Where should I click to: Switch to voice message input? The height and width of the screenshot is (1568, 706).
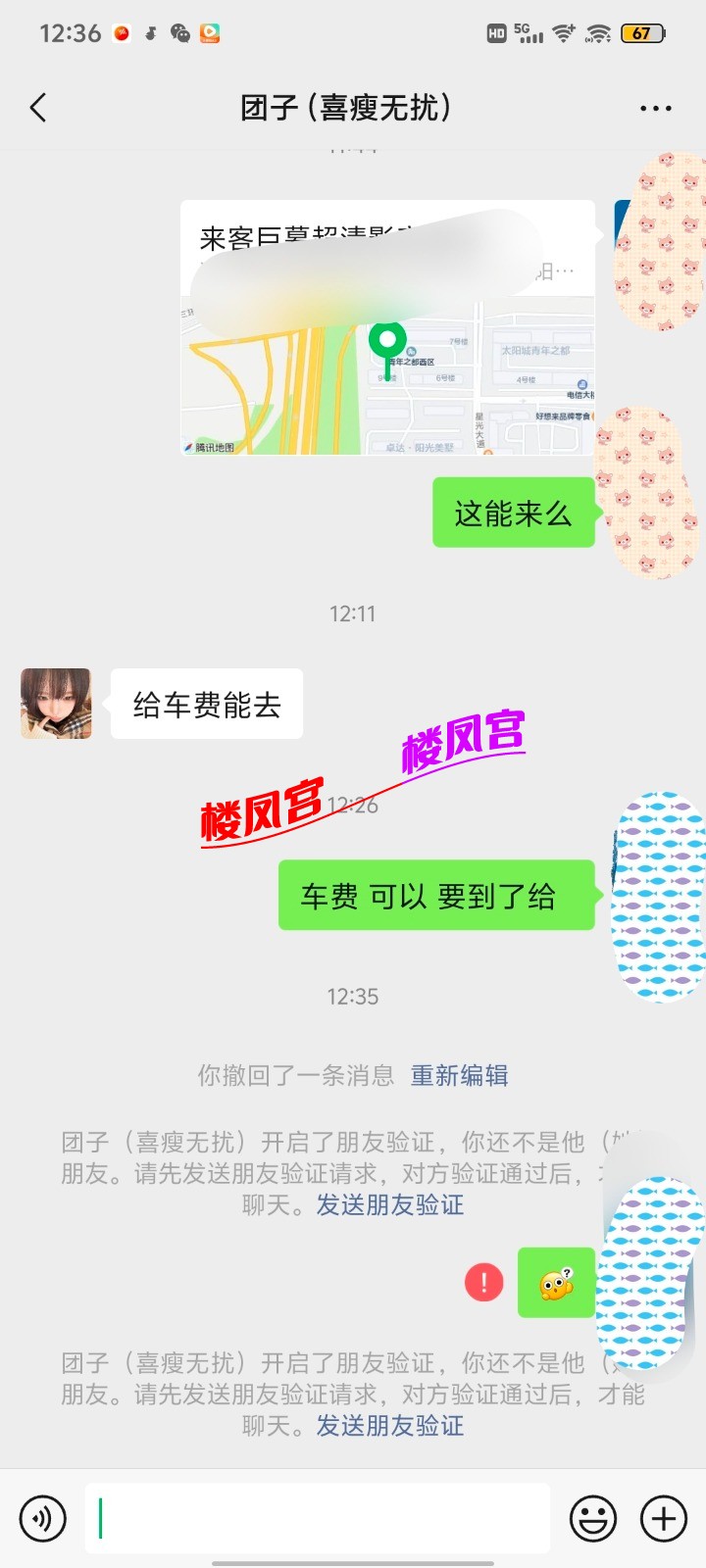click(43, 1519)
